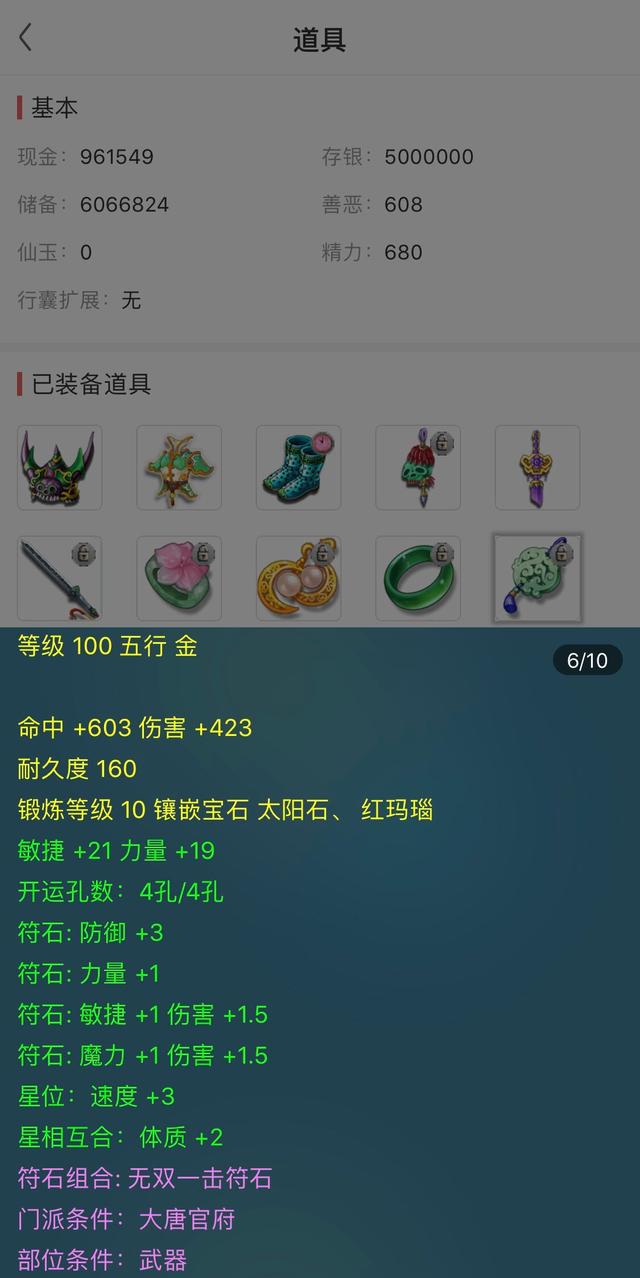640x1278 pixels.
Task: Open the pink flower jade item
Action: tap(179, 578)
